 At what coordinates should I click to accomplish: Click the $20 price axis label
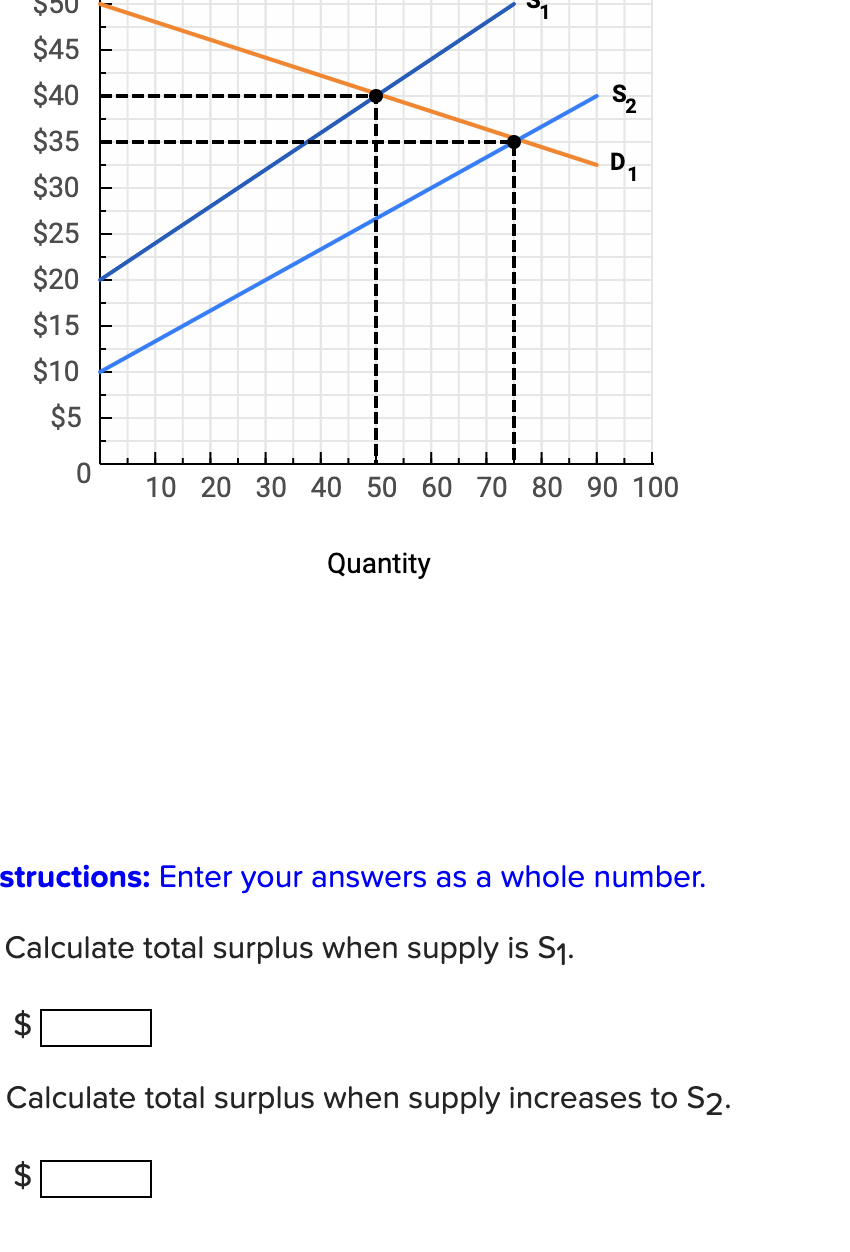click(55, 280)
